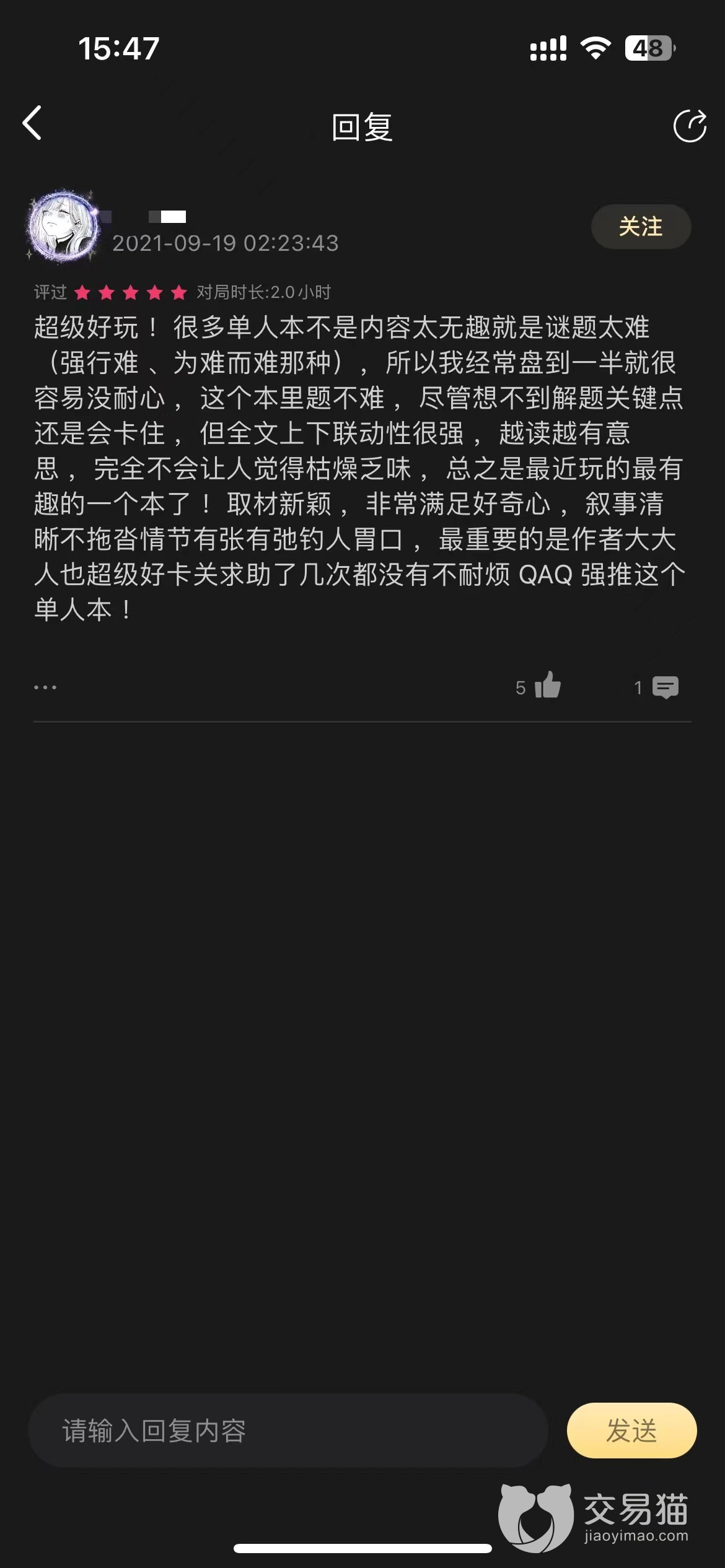Image resolution: width=725 pixels, height=1568 pixels.
Task: Open the three-dot more options menu
Action: pyautogui.click(x=45, y=687)
